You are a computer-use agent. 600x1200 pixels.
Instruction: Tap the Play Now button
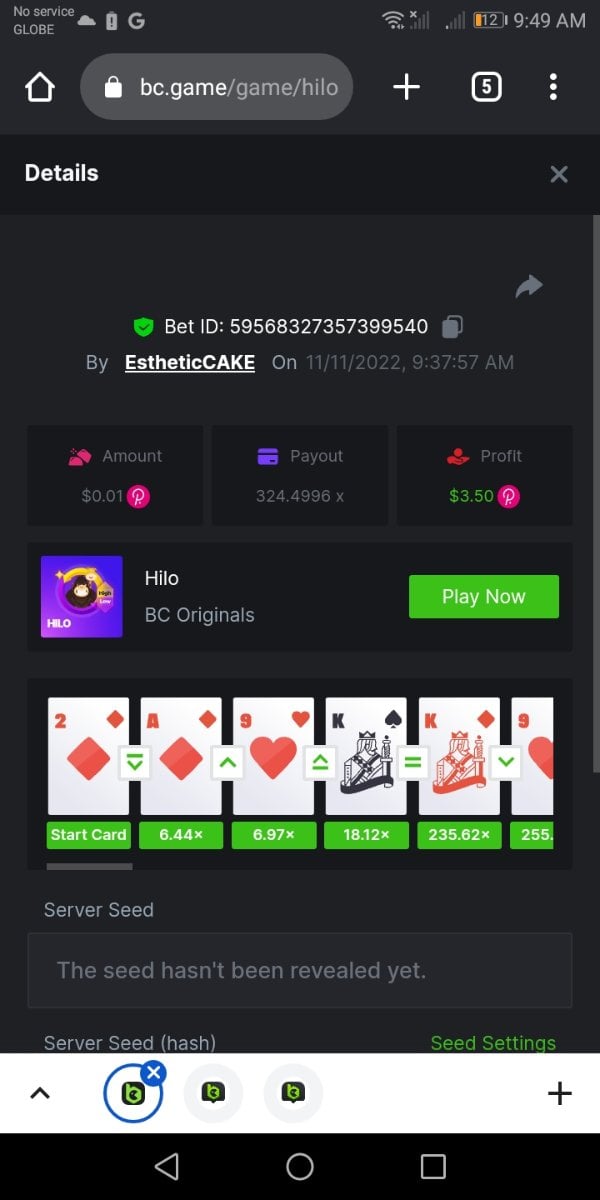[483, 596]
